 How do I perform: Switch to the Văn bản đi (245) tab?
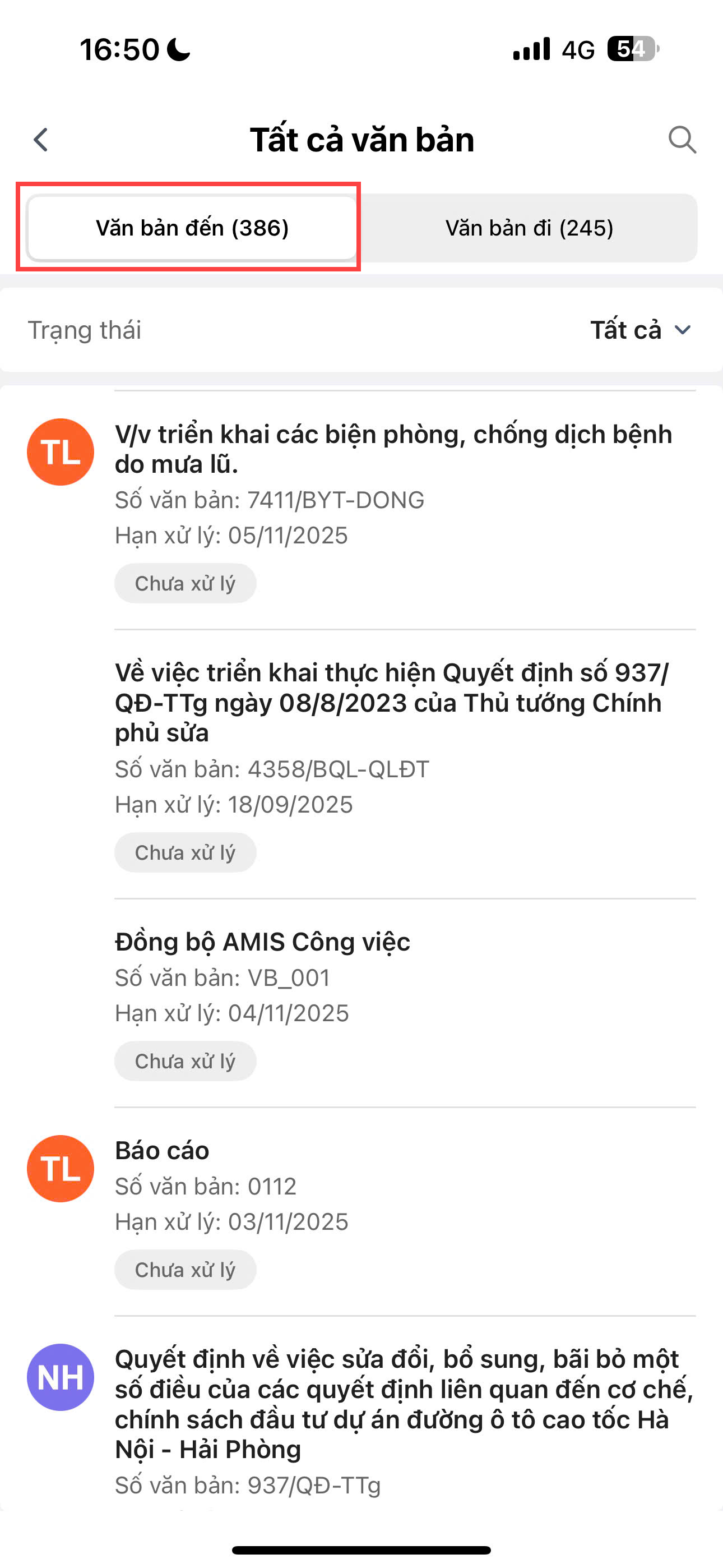click(529, 228)
